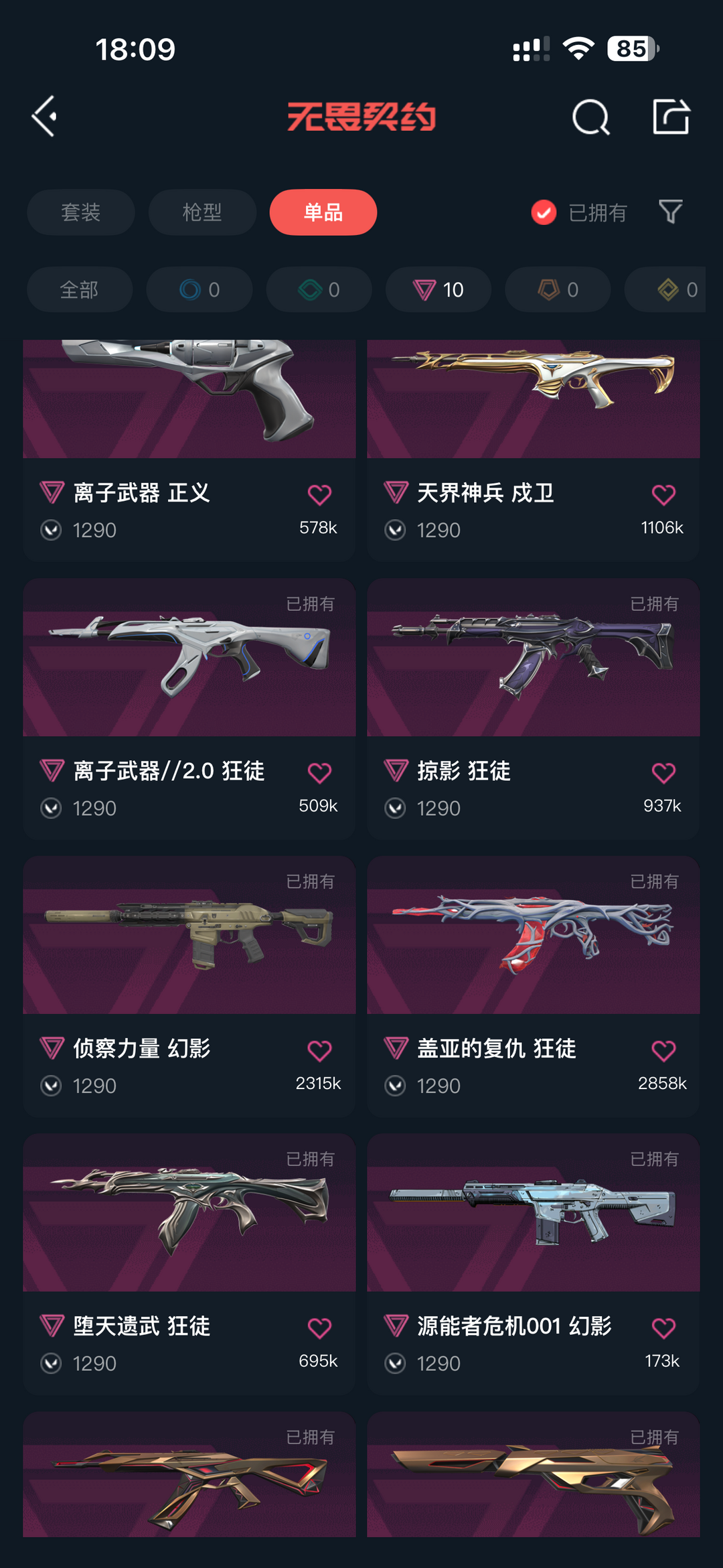The width and height of the screenshot is (723, 1568).
Task: Switch to the 枪型 tab
Action: (202, 212)
